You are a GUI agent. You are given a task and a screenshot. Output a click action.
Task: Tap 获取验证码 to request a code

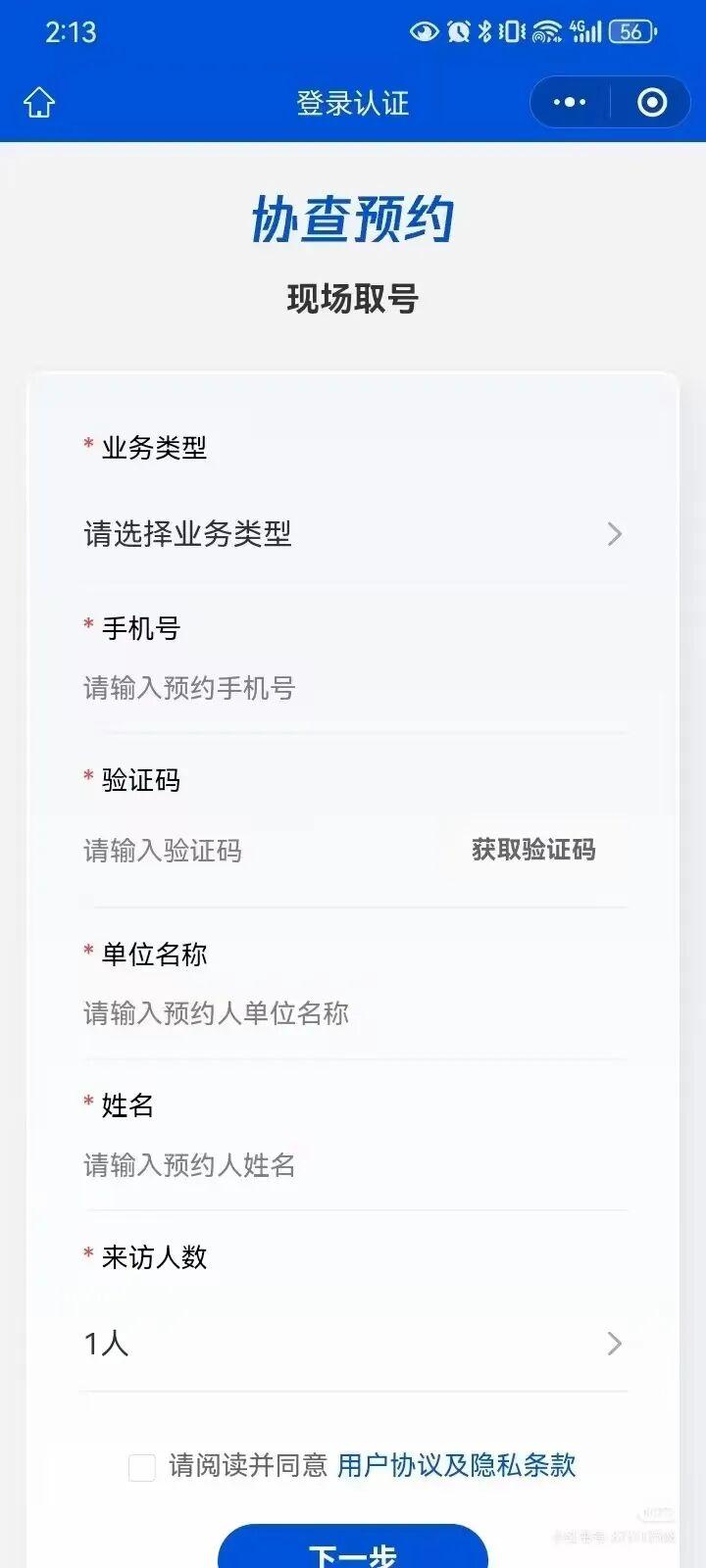533,850
